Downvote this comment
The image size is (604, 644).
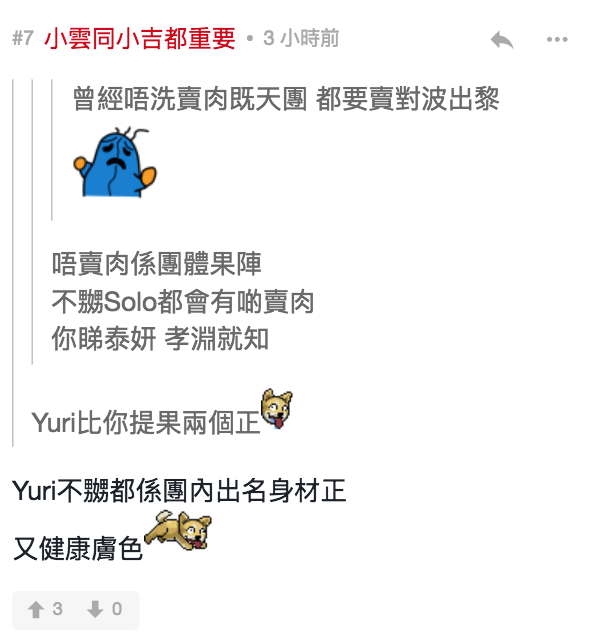pyautogui.click(x=104, y=609)
